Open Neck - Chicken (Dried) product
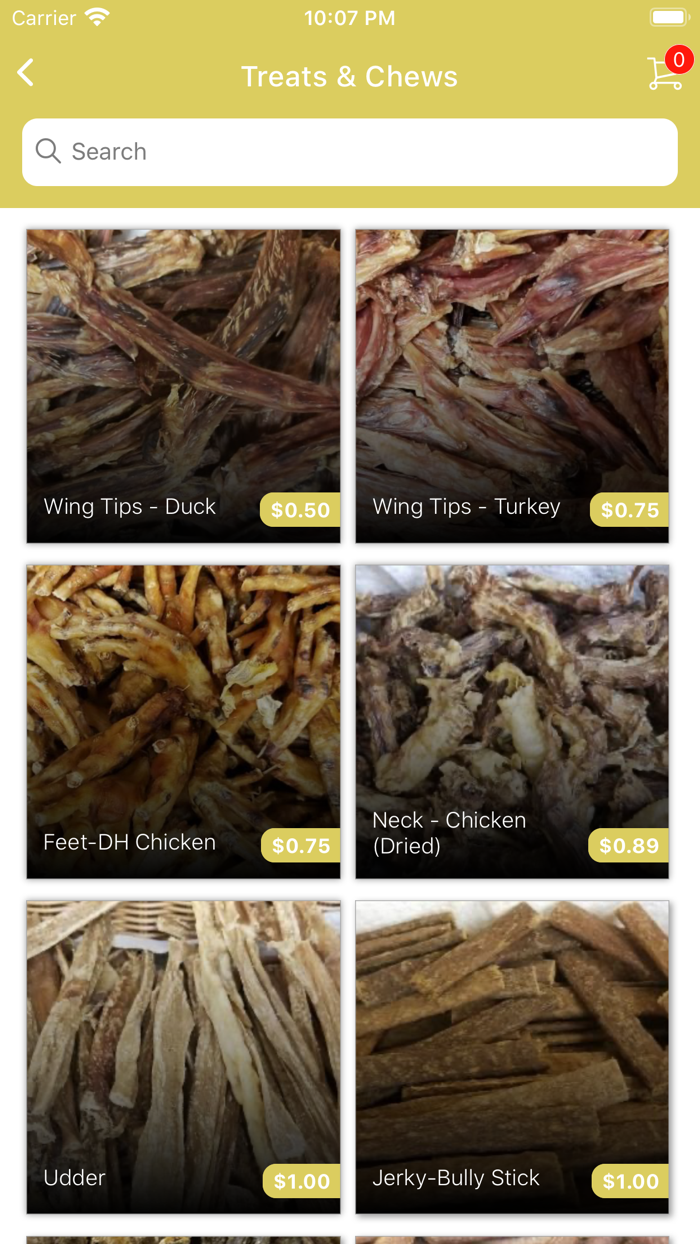This screenshot has height=1244, width=700. [x=512, y=721]
